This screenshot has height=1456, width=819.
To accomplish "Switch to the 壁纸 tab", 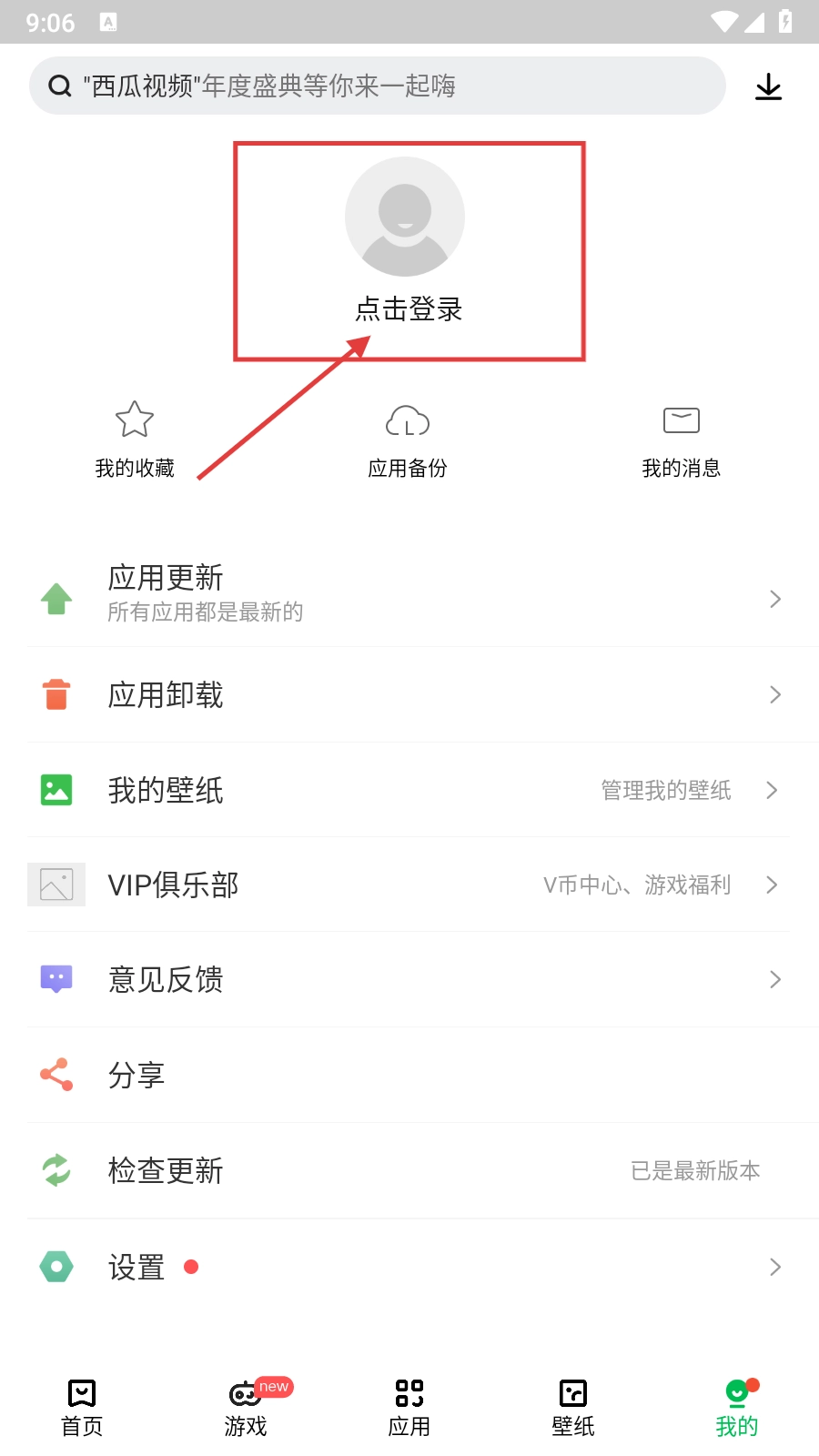I will 573,1407.
